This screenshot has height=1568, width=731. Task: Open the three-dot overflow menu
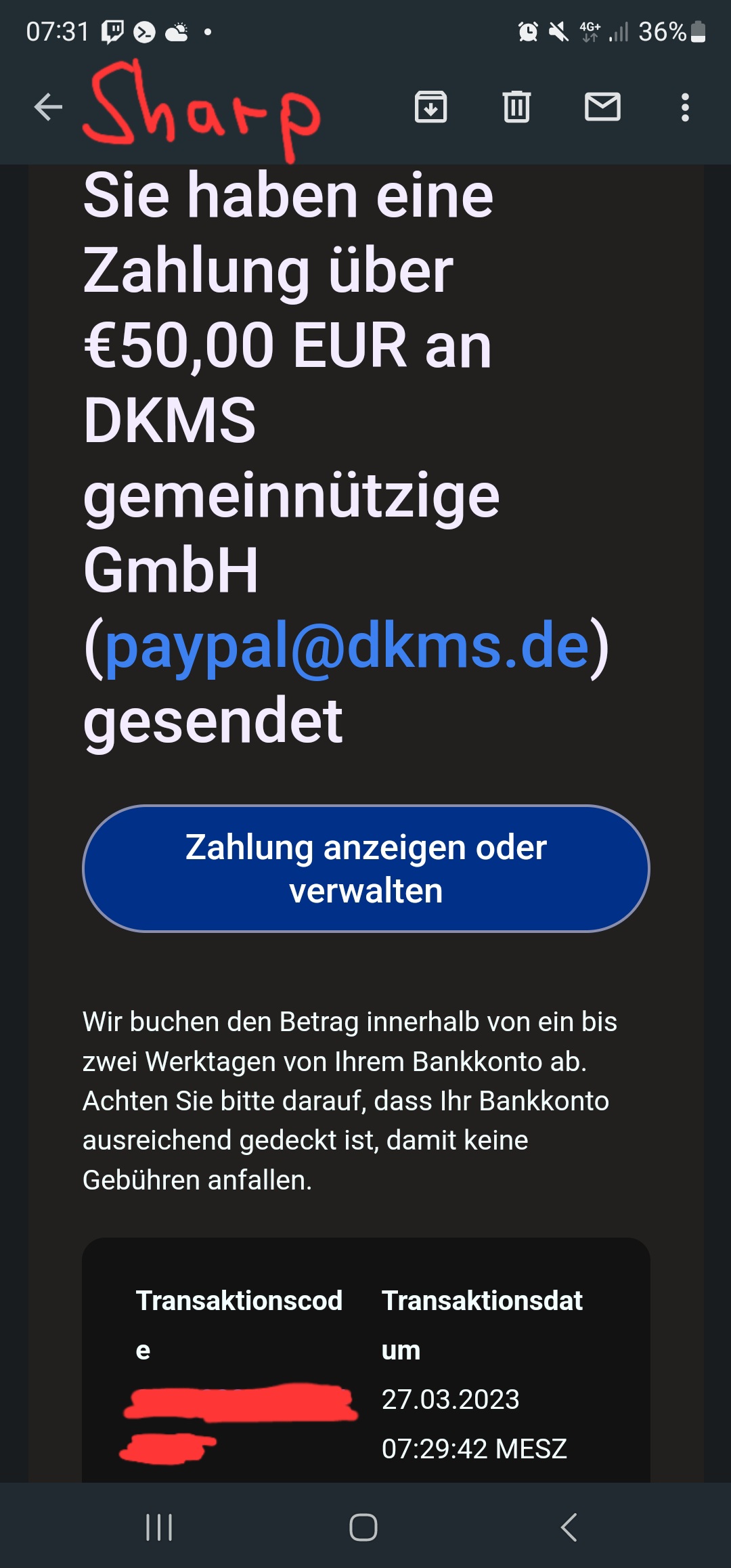tap(685, 107)
